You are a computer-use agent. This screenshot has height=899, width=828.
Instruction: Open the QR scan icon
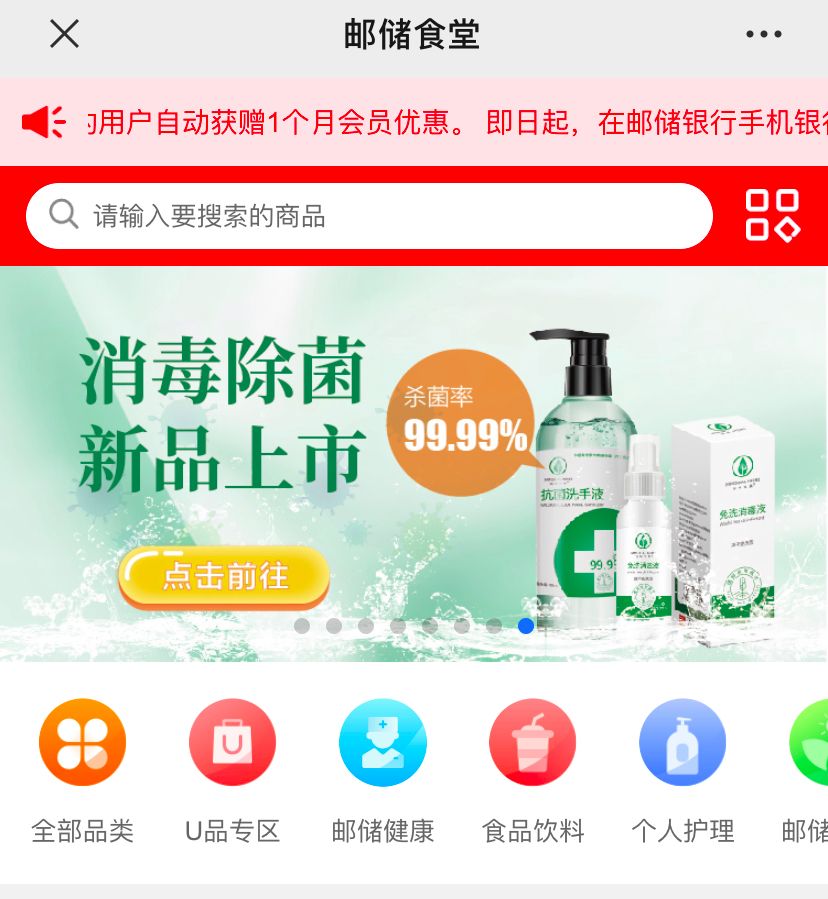pyautogui.click(x=772, y=216)
